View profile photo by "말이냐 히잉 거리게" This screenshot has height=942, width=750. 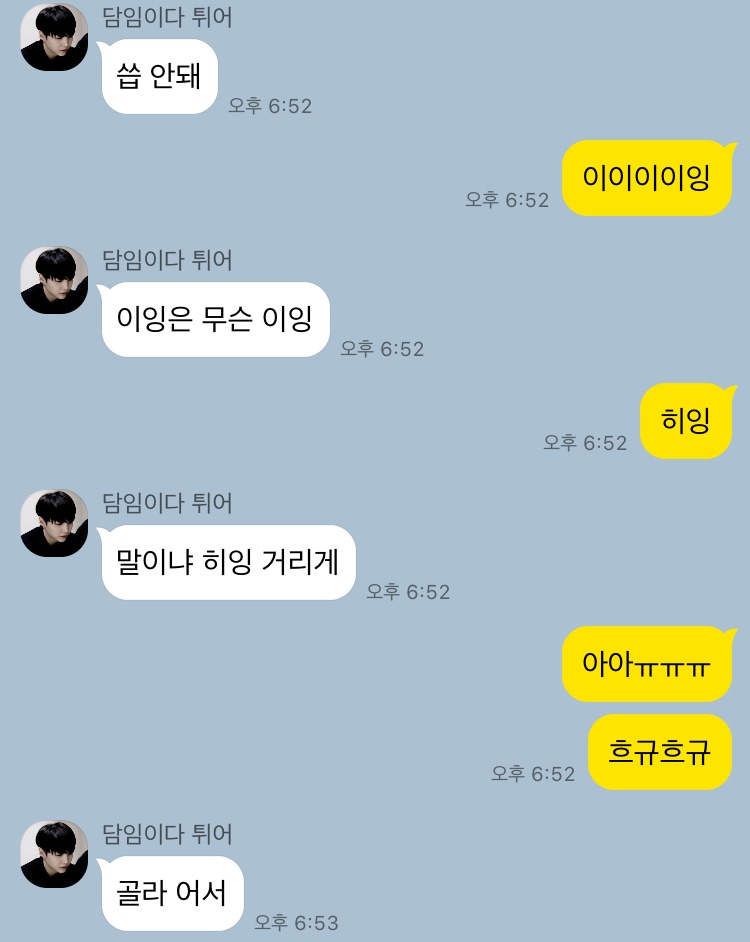pyautogui.click(x=54, y=523)
